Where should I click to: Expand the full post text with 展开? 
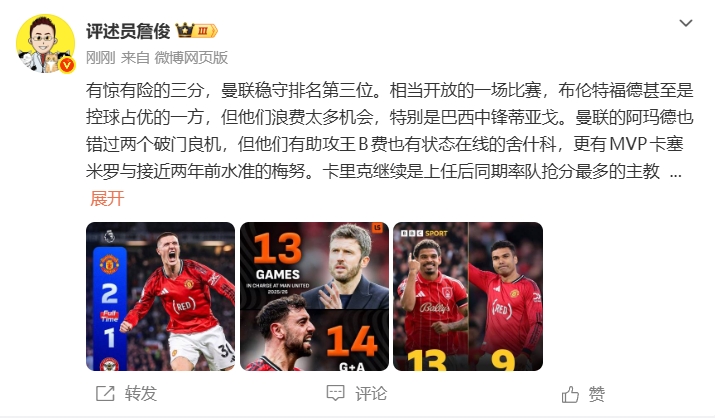click(107, 197)
